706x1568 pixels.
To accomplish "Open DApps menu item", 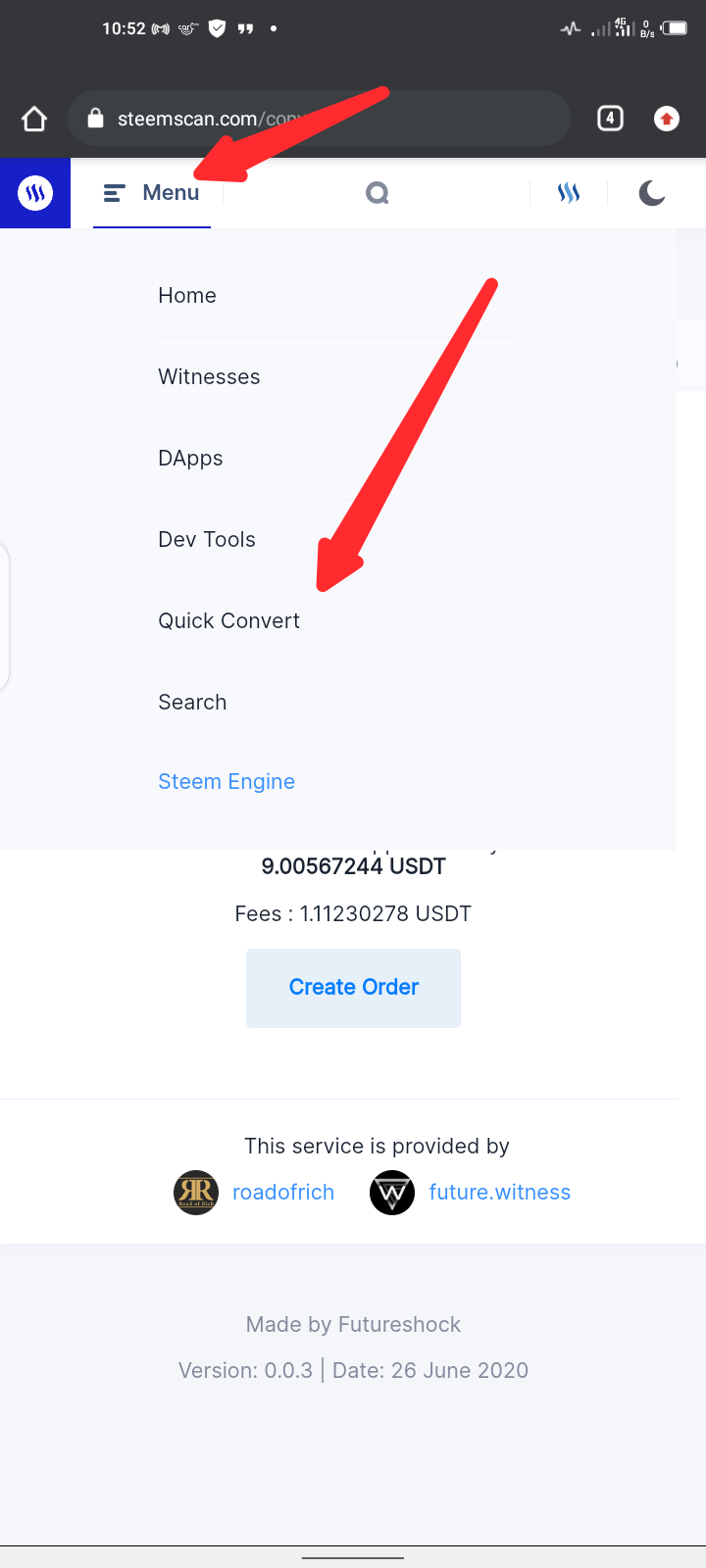I will click(190, 459).
